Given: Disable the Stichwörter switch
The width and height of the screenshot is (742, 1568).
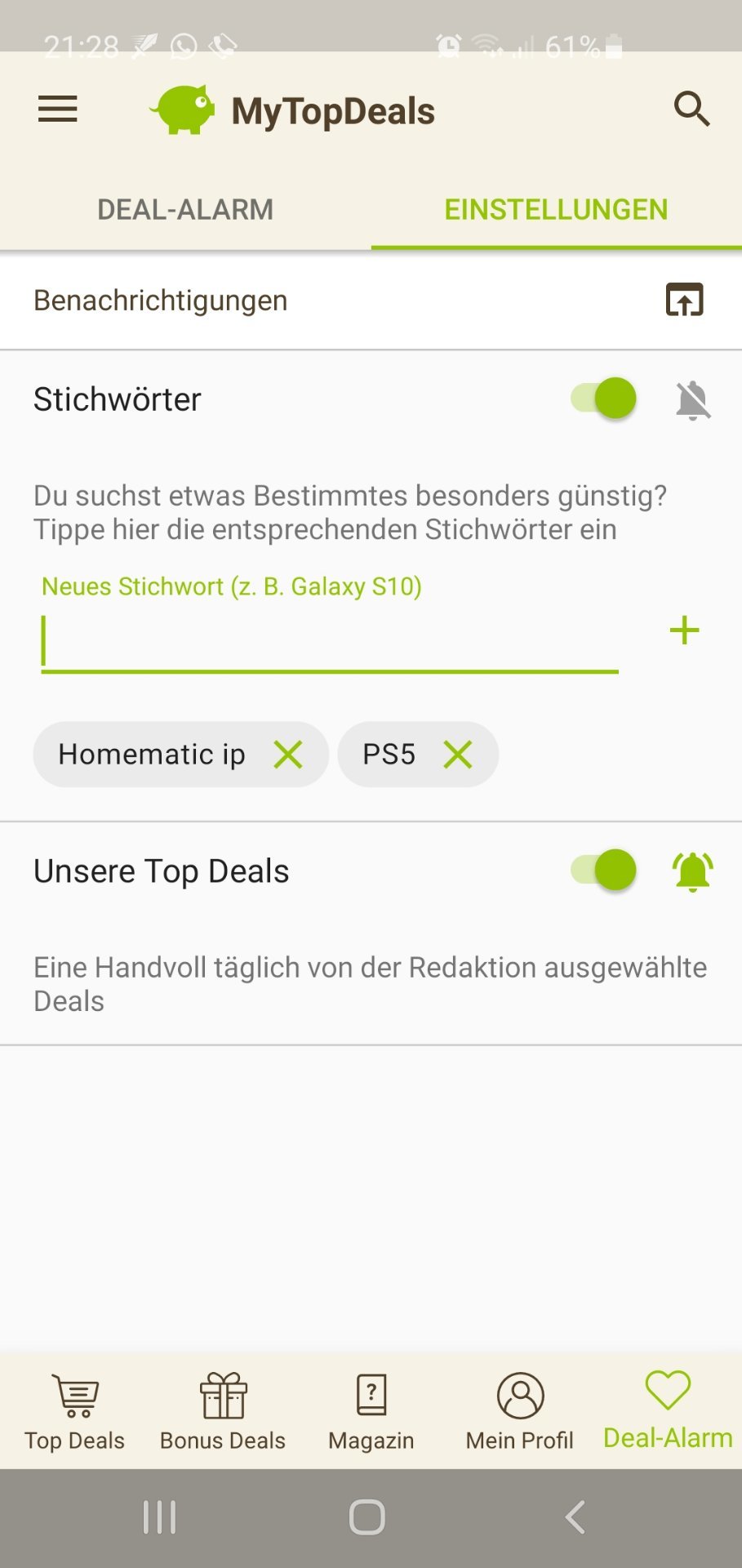Looking at the screenshot, I should tap(605, 399).
